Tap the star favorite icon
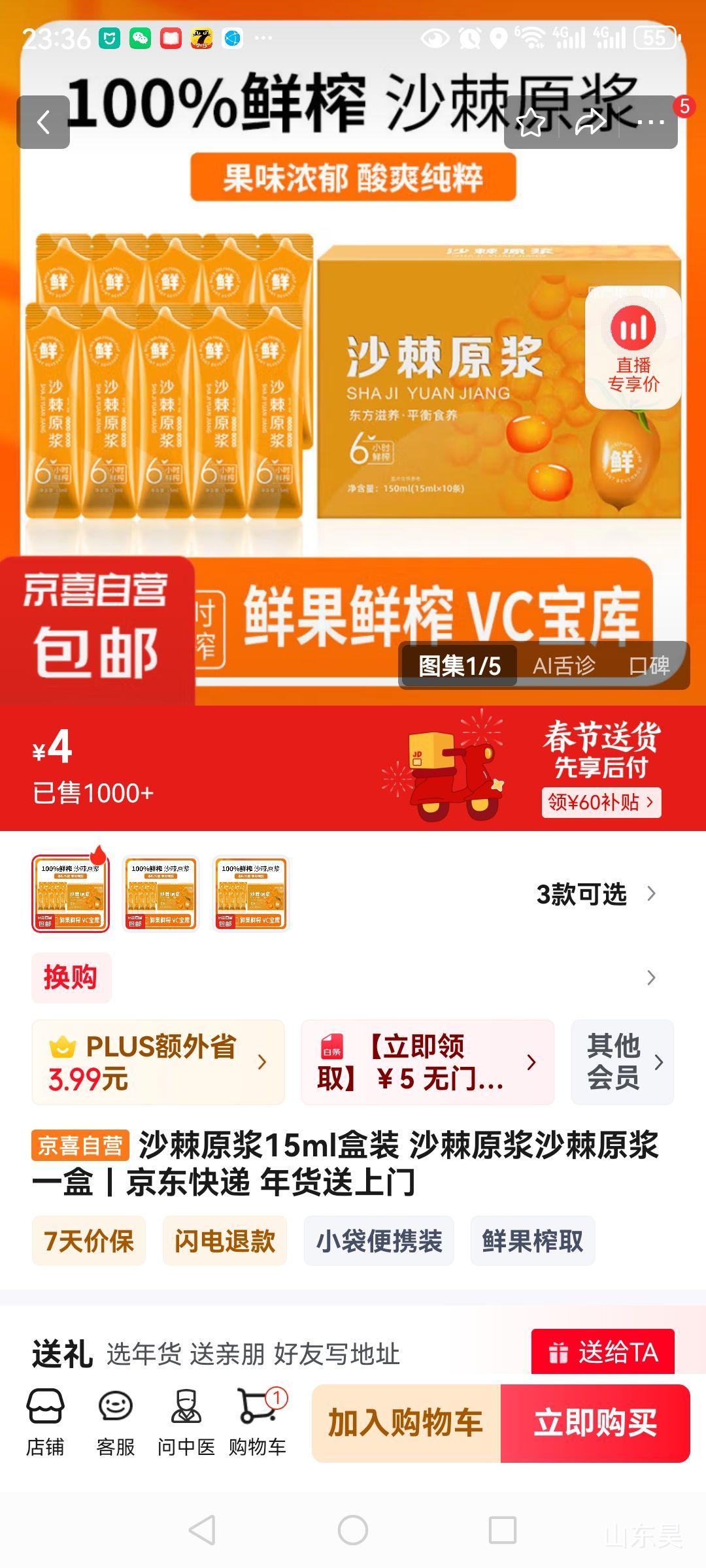 531,123
